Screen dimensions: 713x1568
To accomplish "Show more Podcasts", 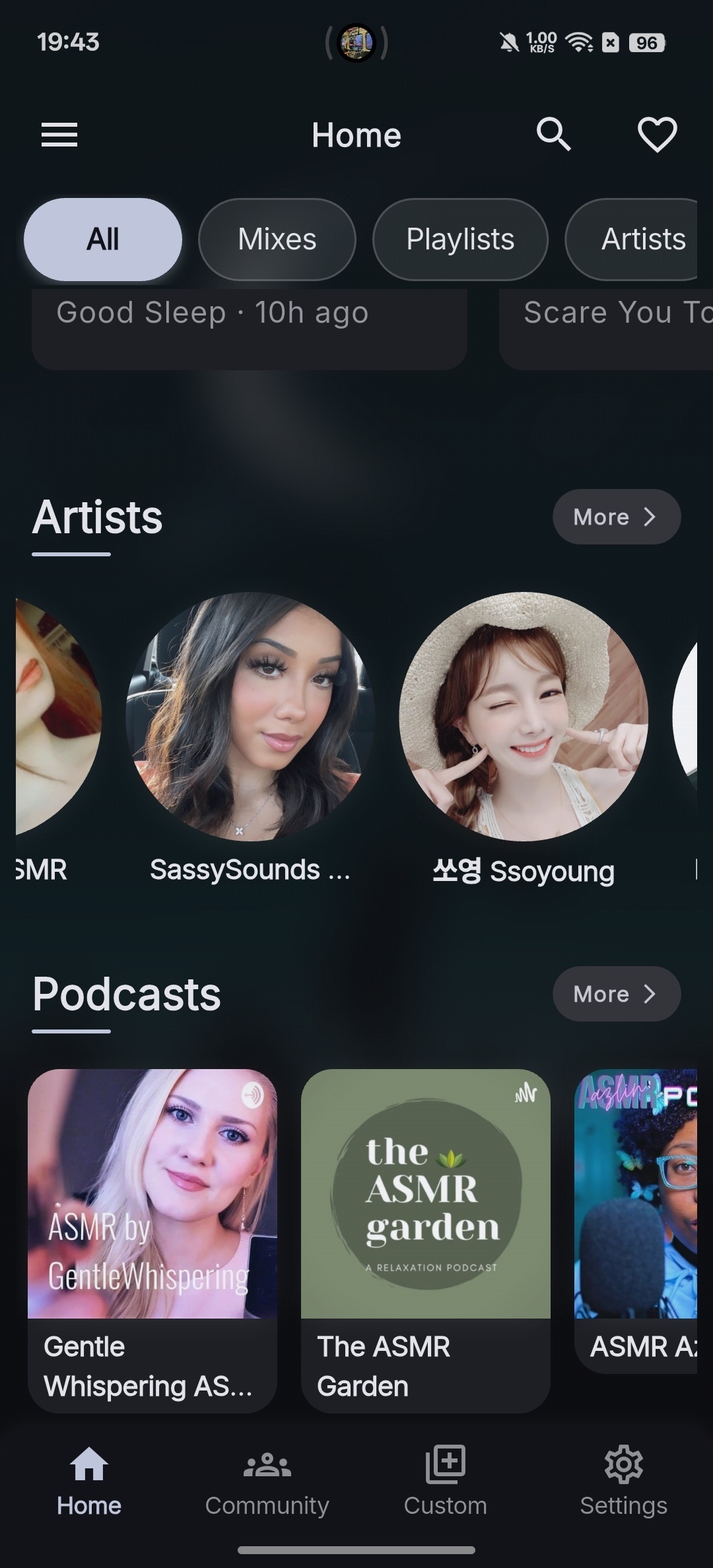I will pyautogui.click(x=617, y=994).
